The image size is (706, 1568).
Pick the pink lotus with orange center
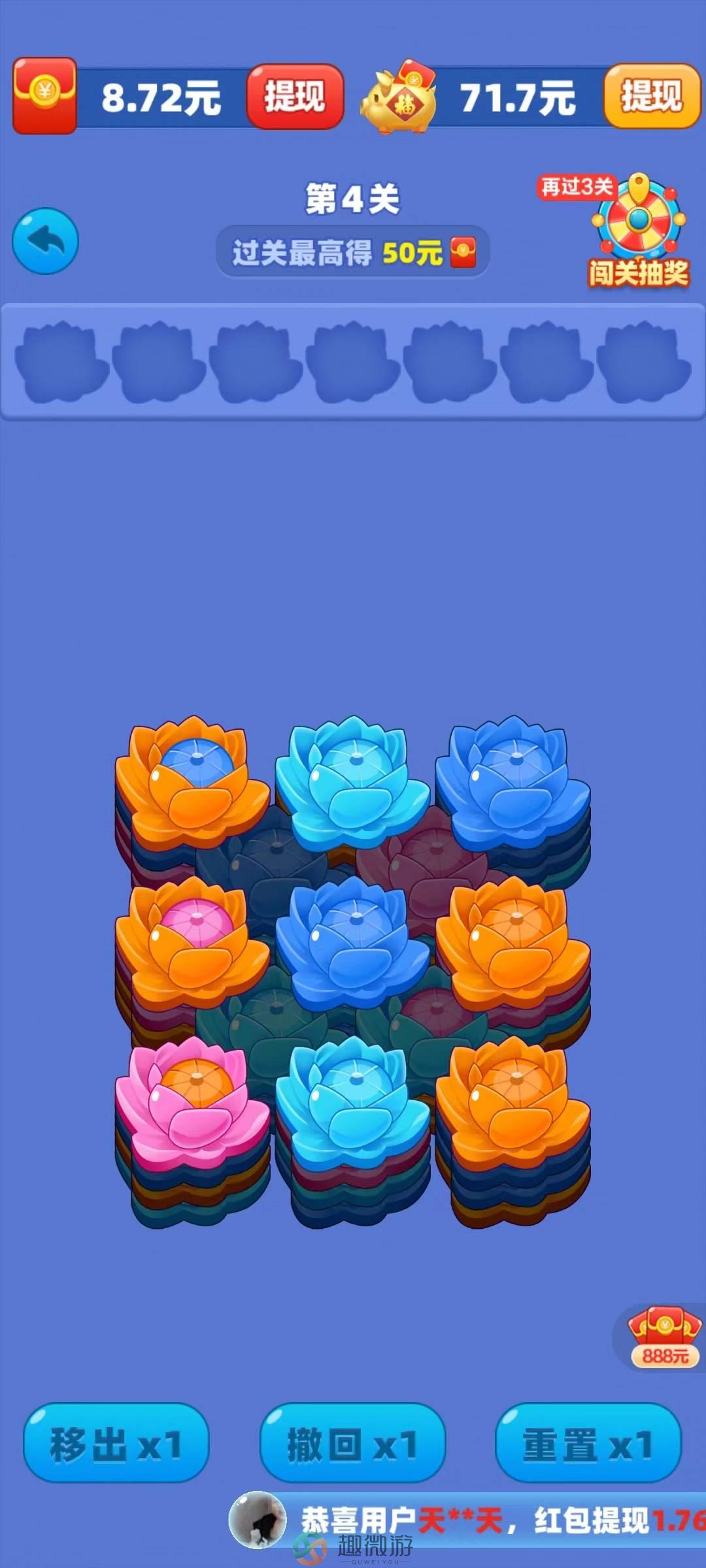[x=191, y=1101]
